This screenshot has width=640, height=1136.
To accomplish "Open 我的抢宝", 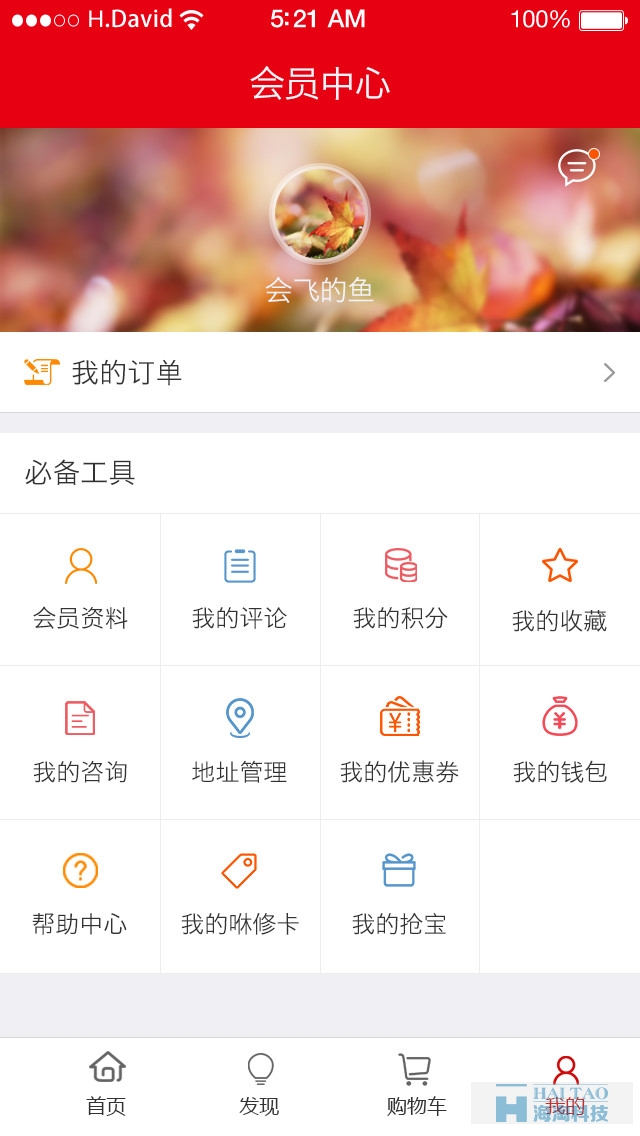I will click(400, 895).
